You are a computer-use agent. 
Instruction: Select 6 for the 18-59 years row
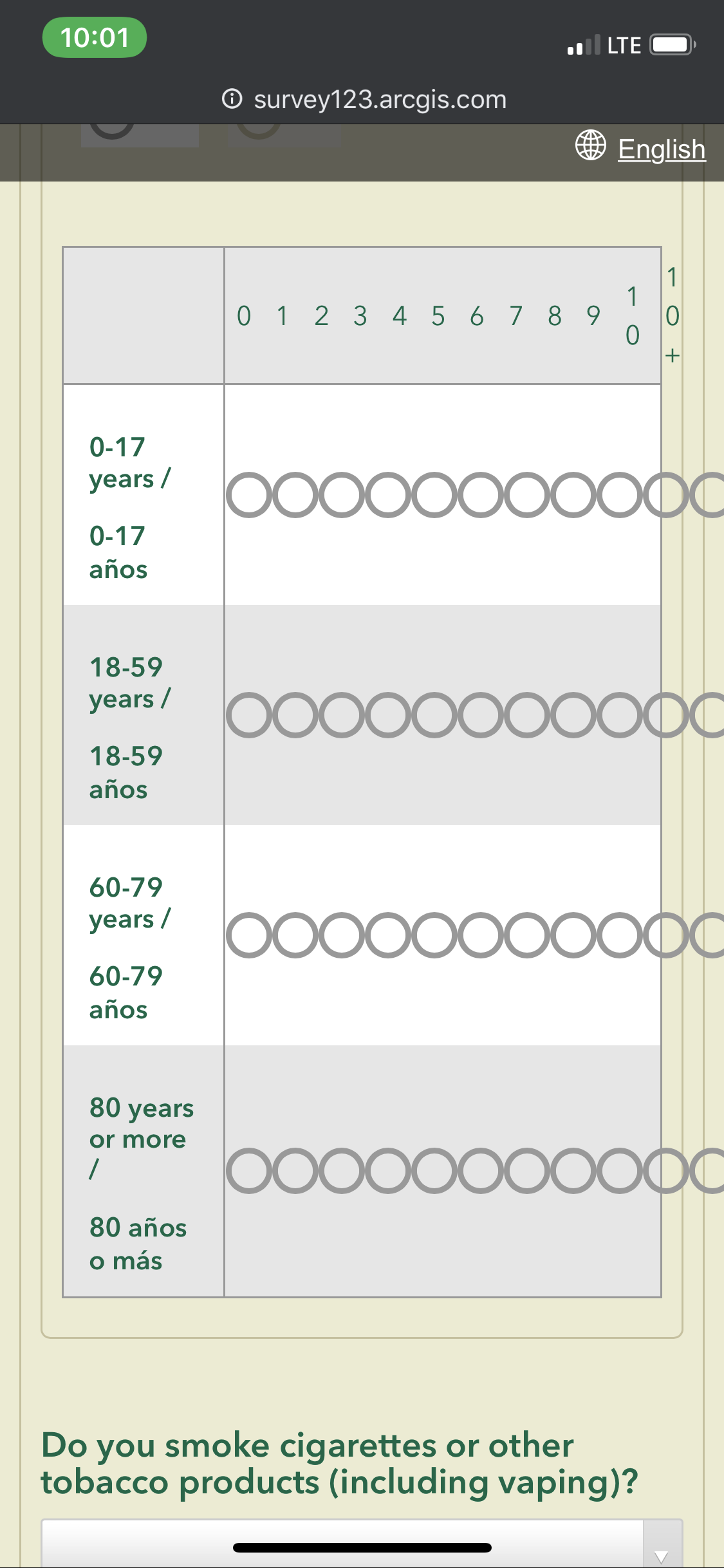point(526,715)
